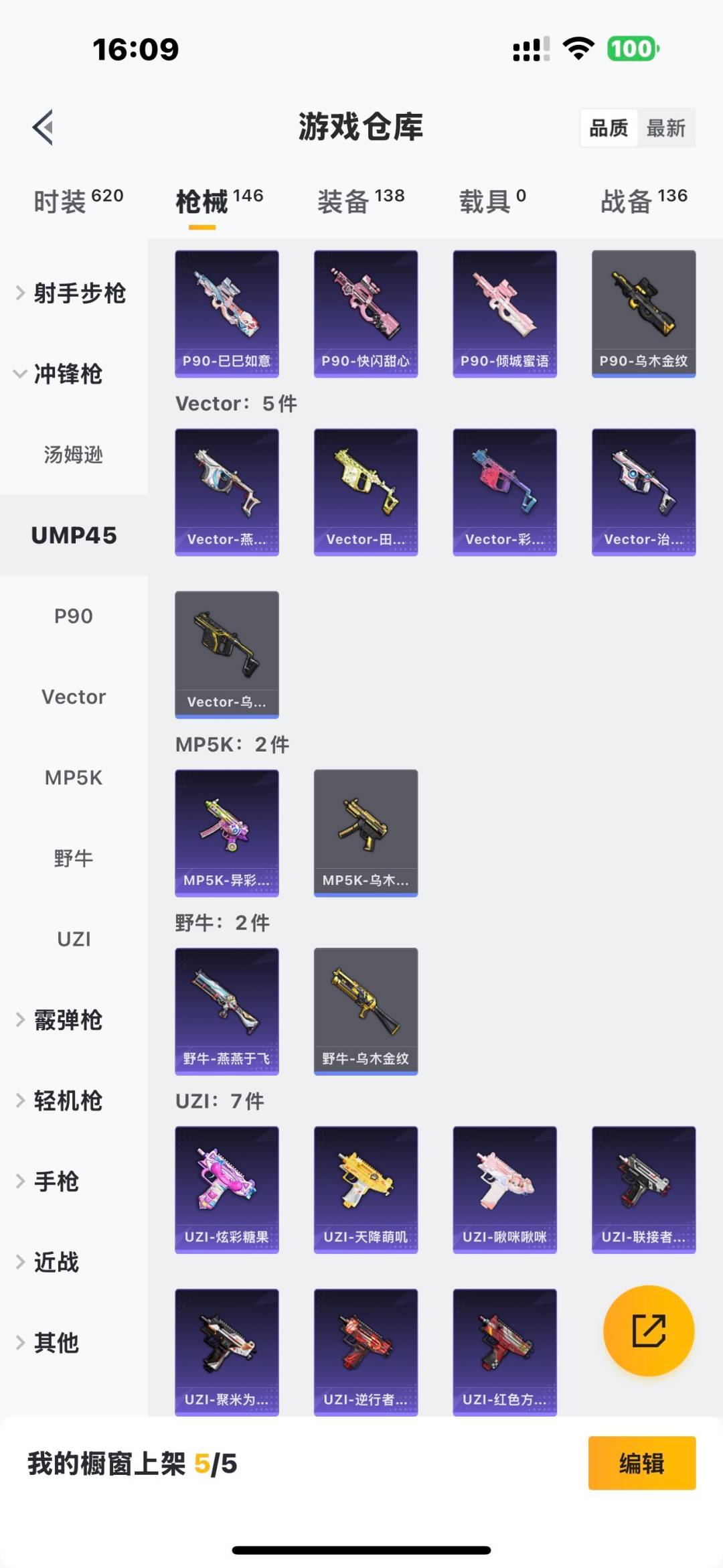The image size is (723, 1568).
Task: Switch to the 时装 tab
Action: pos(78,200)
